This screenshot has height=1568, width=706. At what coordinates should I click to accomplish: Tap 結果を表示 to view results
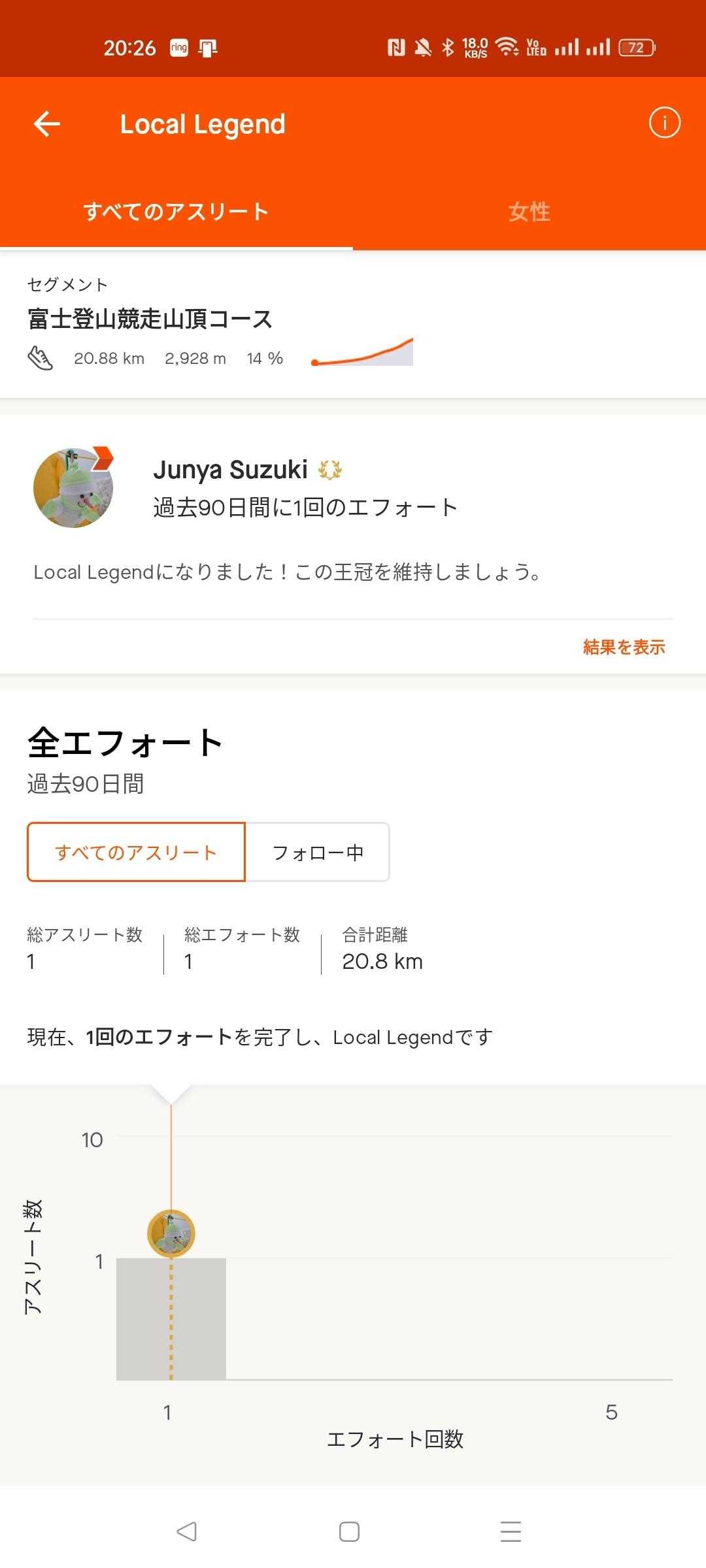[624, 647]
